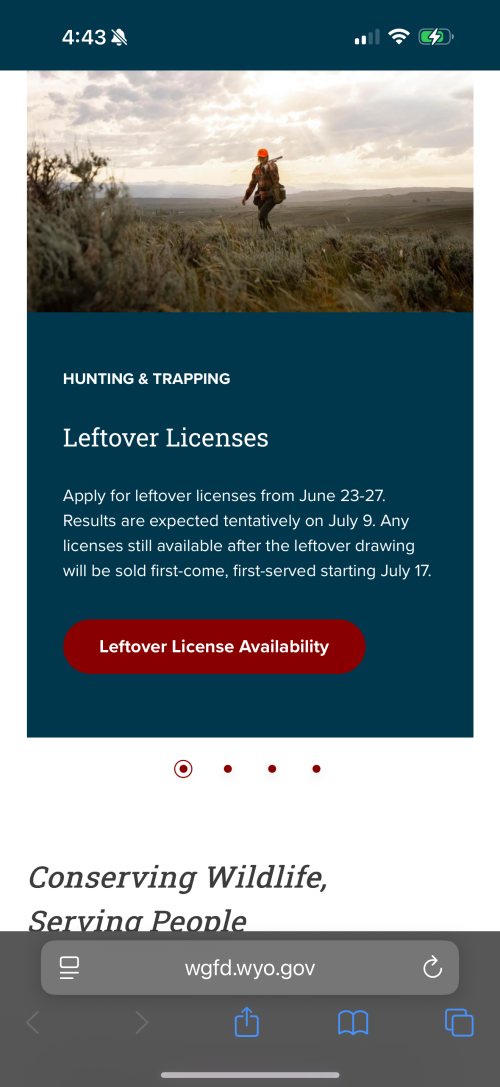
Task: Jump to the second carousel slide dot
Action: coord(227,769)
